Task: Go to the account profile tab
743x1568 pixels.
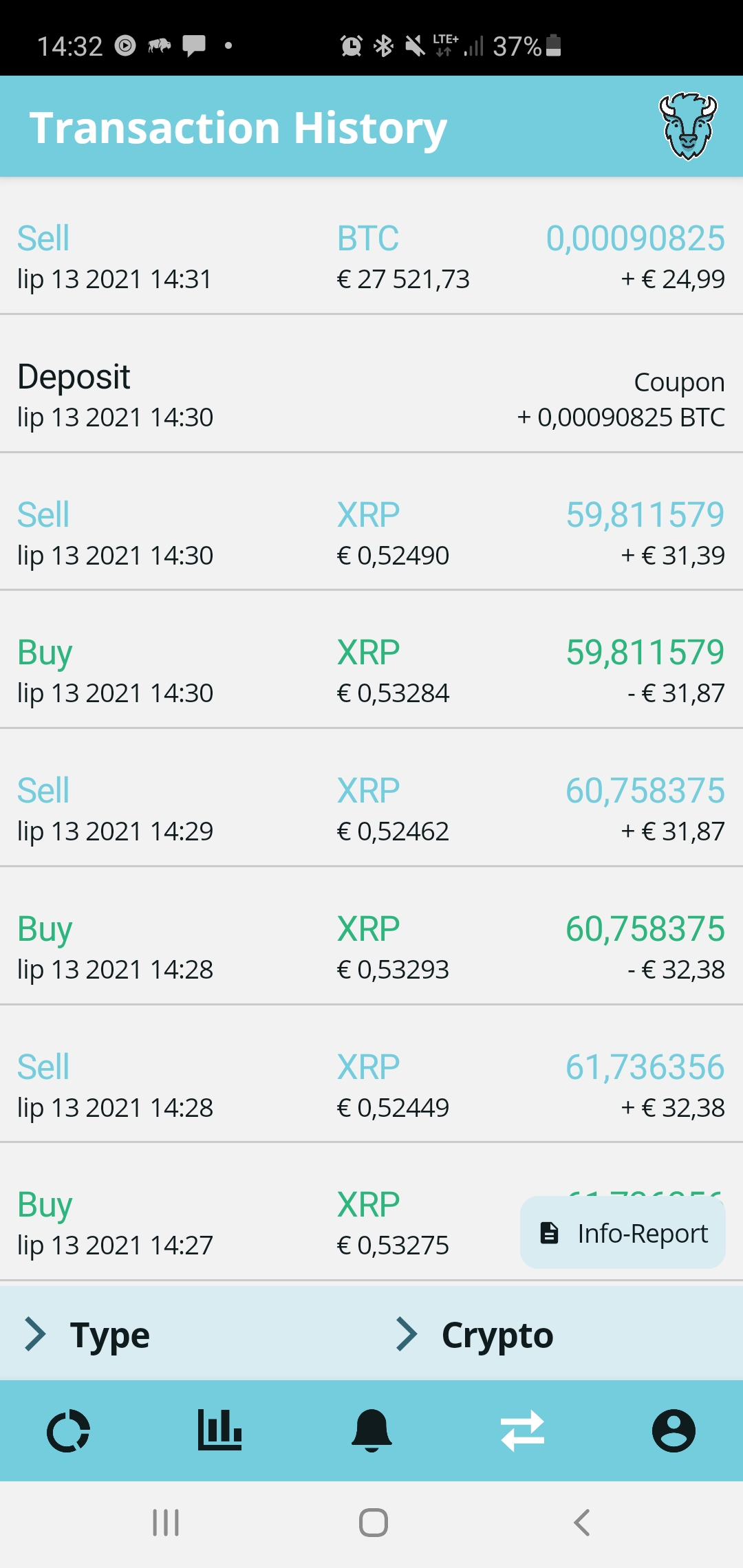Action: (674, 1430)
